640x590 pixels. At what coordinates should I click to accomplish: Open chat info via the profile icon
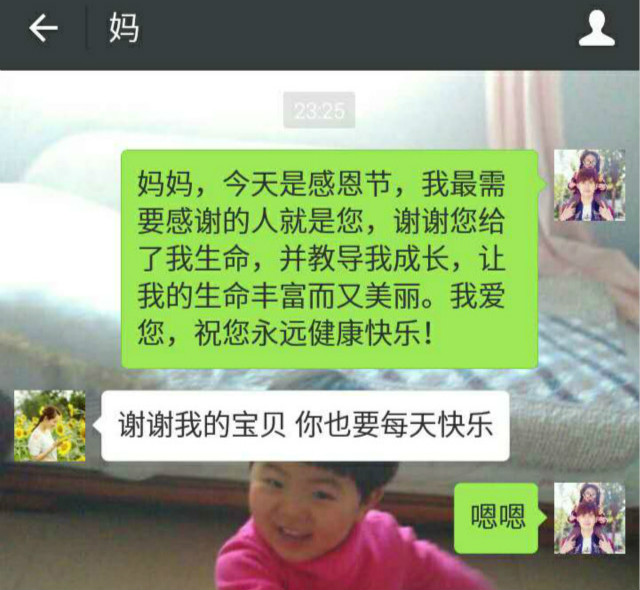pyautogui.click(x=597, y=30)
